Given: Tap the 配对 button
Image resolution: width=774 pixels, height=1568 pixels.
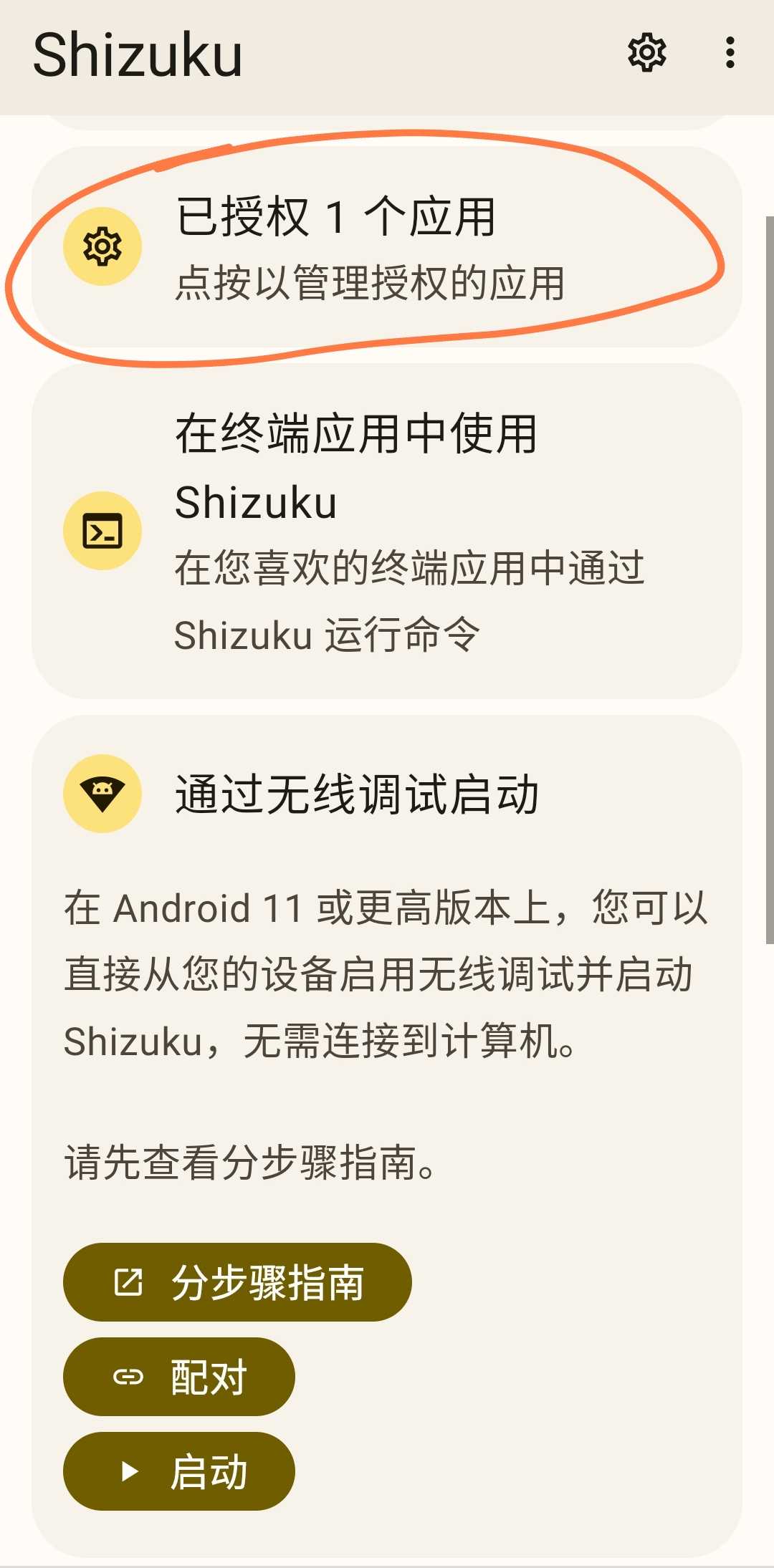Looking at the screenshot, I should (179, 1377).
